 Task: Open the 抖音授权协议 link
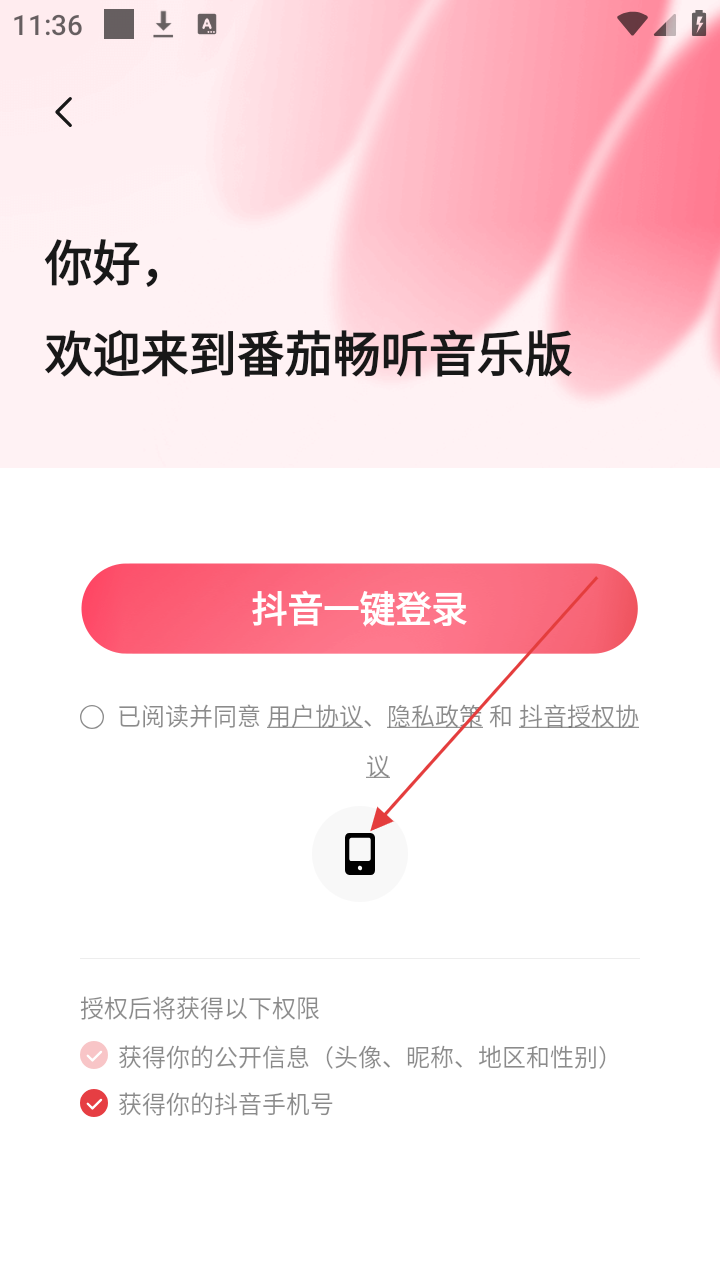(578, 717)
